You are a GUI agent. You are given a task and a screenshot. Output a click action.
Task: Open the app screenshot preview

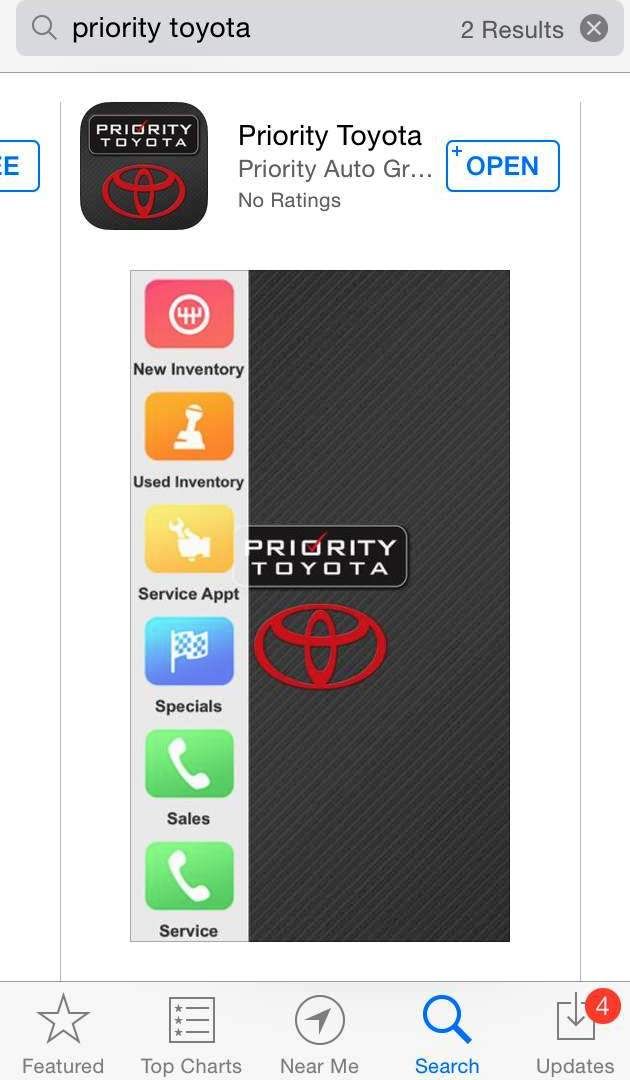coord(320,605)
